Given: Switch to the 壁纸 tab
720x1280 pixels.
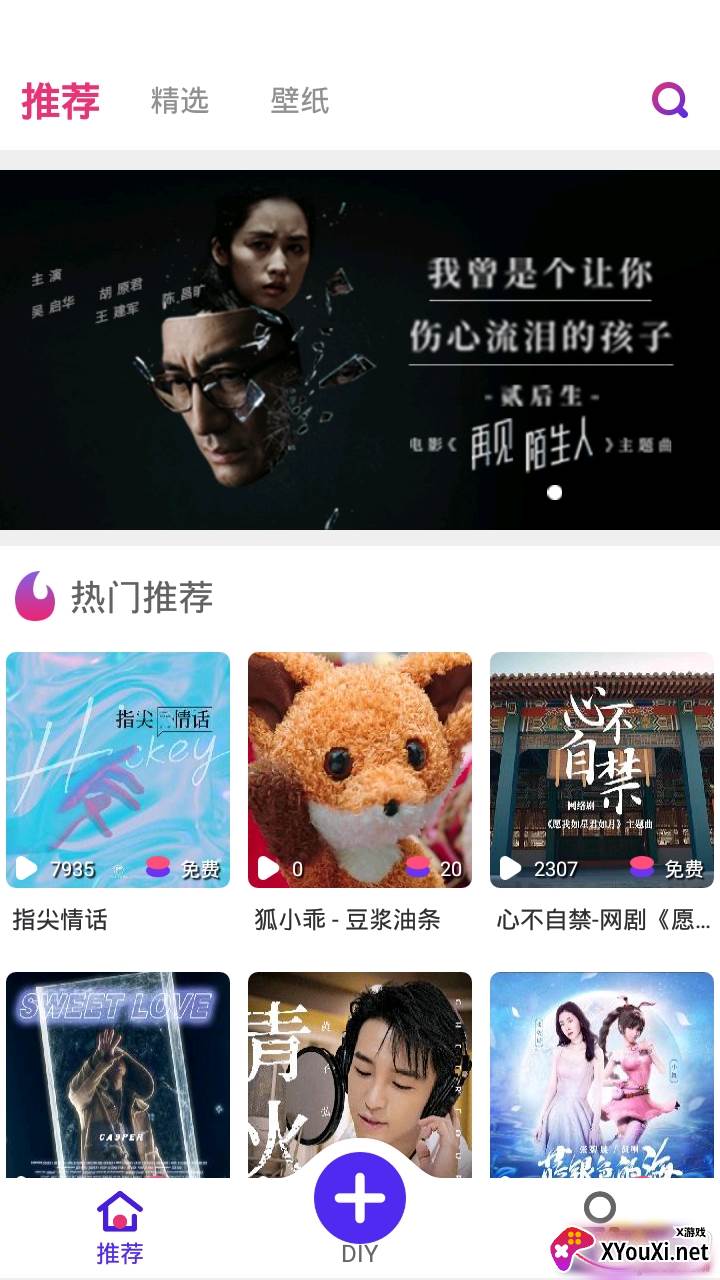Looking at the screenshot, I should click(x=299, y=100).
